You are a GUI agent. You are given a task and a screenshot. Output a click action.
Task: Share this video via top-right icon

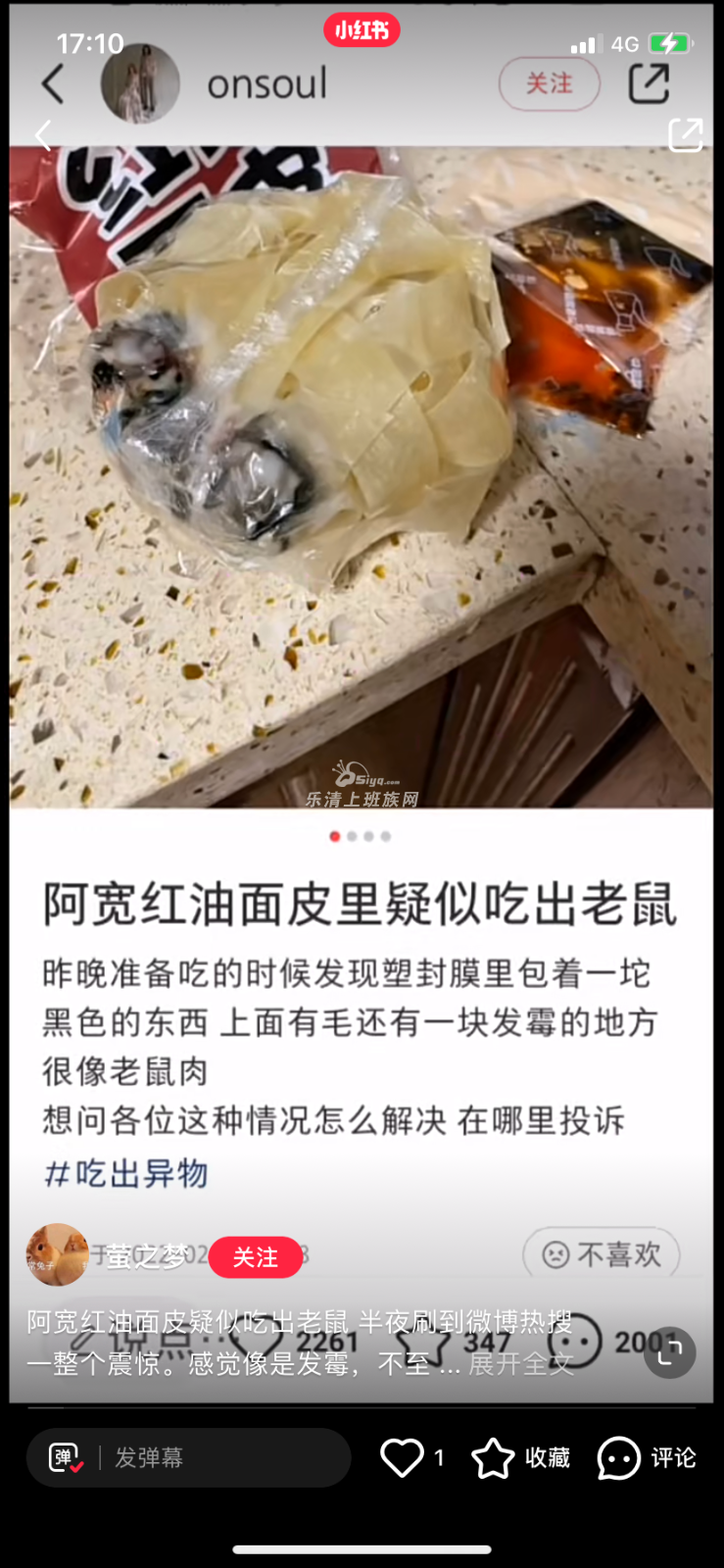coord(685,134)
